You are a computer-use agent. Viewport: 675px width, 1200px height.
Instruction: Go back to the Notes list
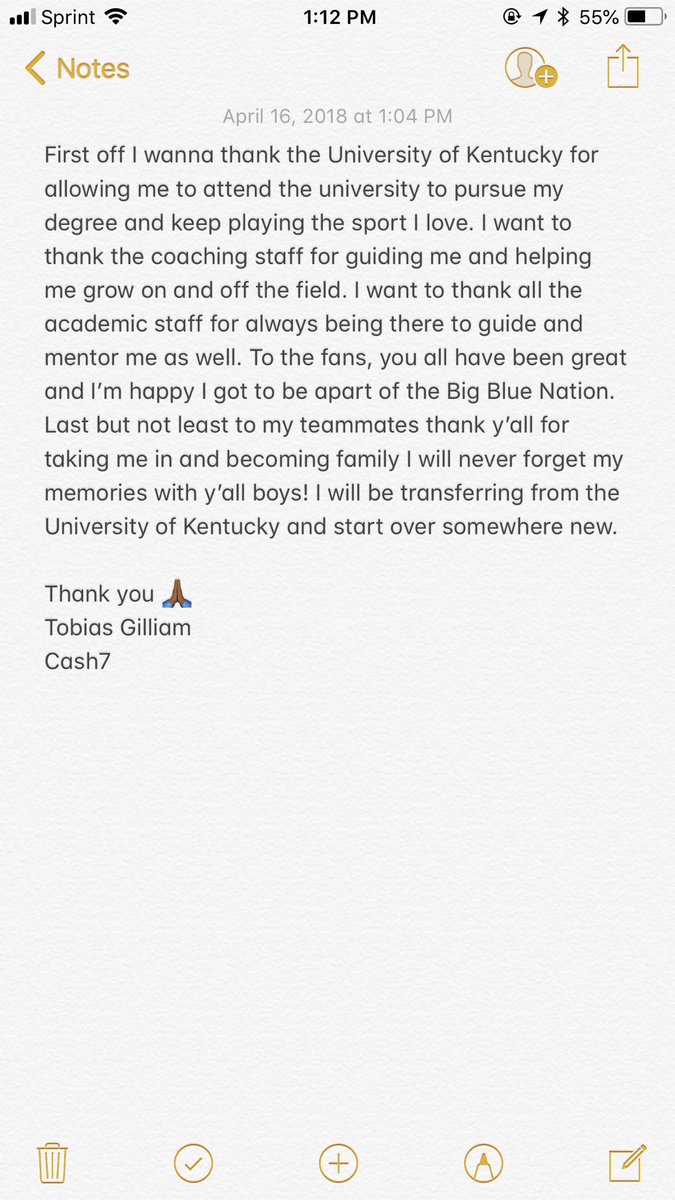click(x=77, y=69)
